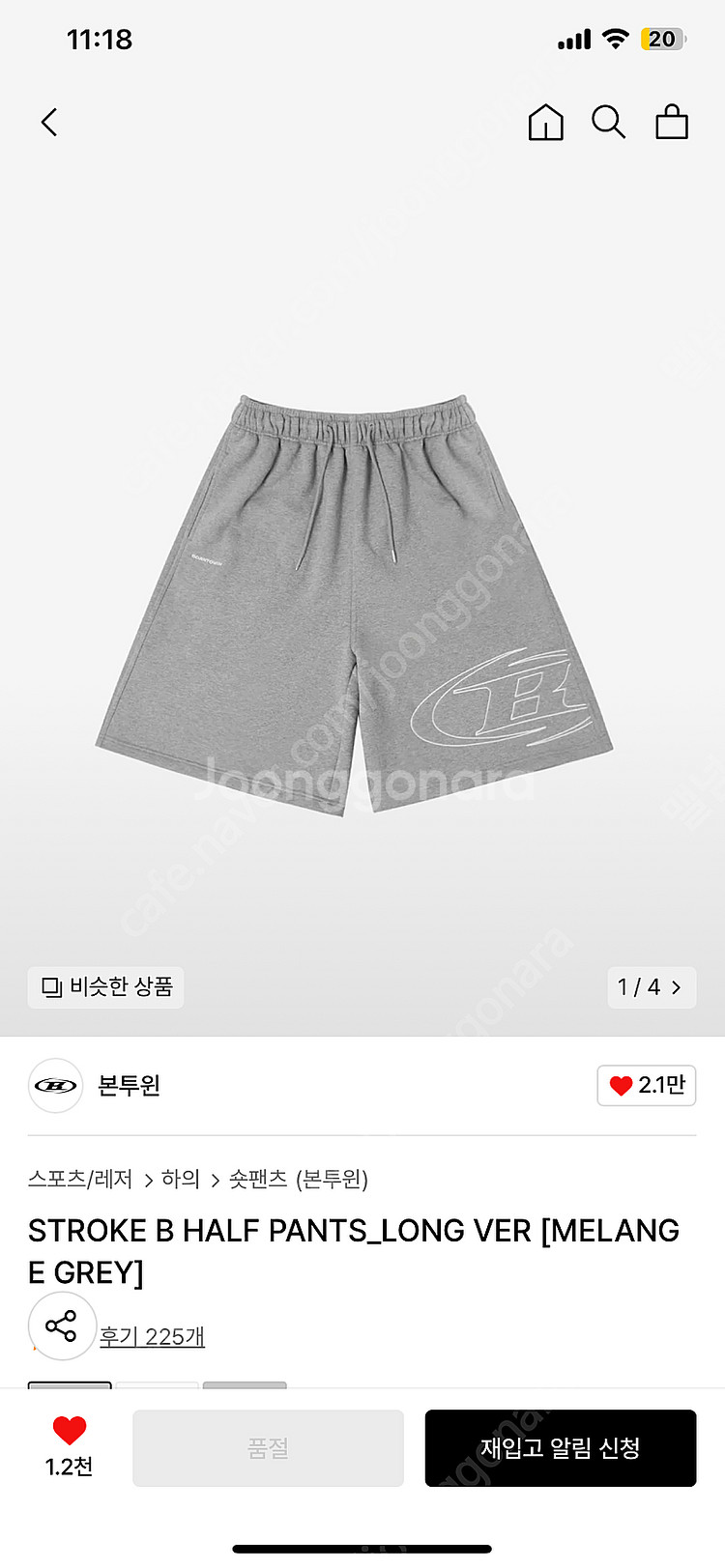Tap the 비슷한 상품 button
This screenshot has width=725, height=1568.
coord(106,987)
